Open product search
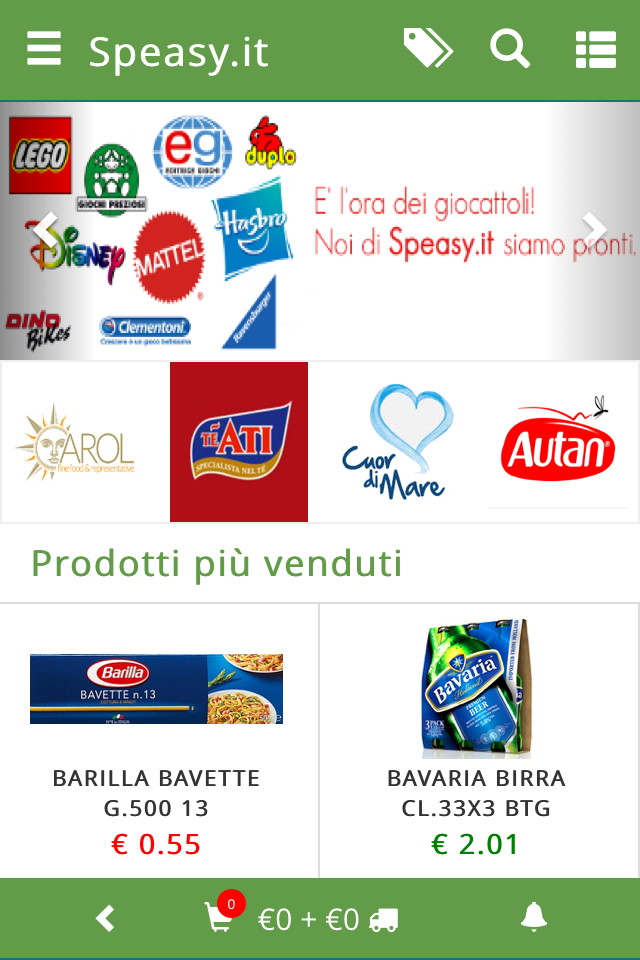Image resolution: width=640 pixels, height=960 pixels. pyautogui.click(x=510, y=49)
